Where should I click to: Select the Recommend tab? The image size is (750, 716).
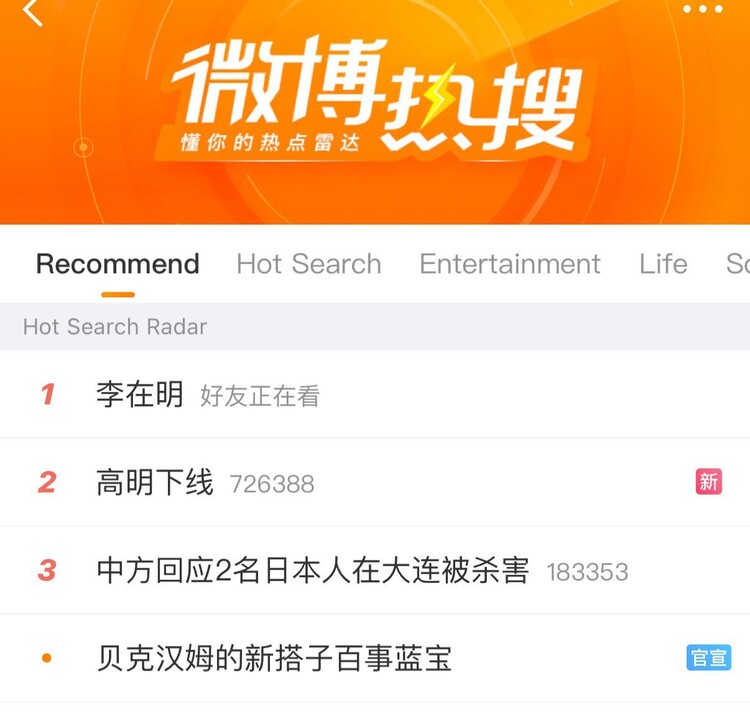118,264
